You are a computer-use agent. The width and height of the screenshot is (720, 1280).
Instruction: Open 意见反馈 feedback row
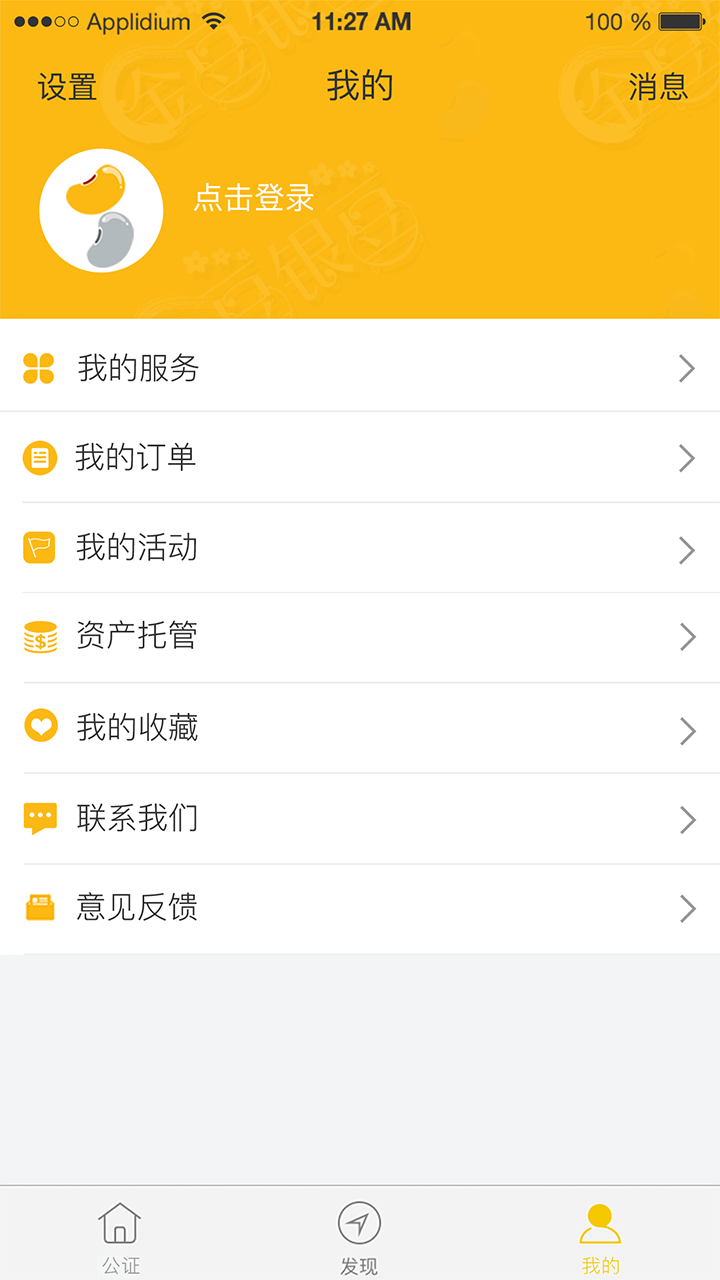[360, 908]
